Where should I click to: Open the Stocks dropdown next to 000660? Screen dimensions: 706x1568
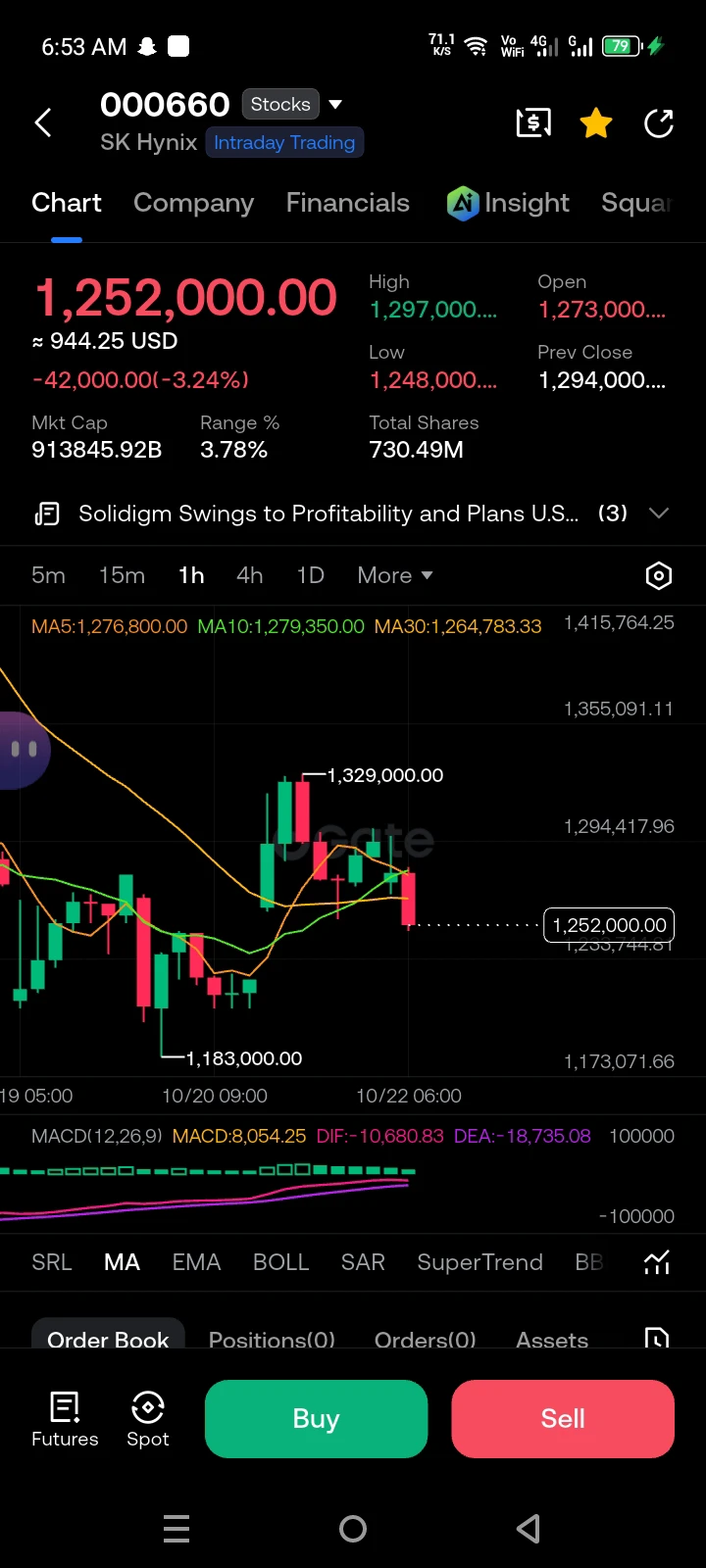(292, 104)
